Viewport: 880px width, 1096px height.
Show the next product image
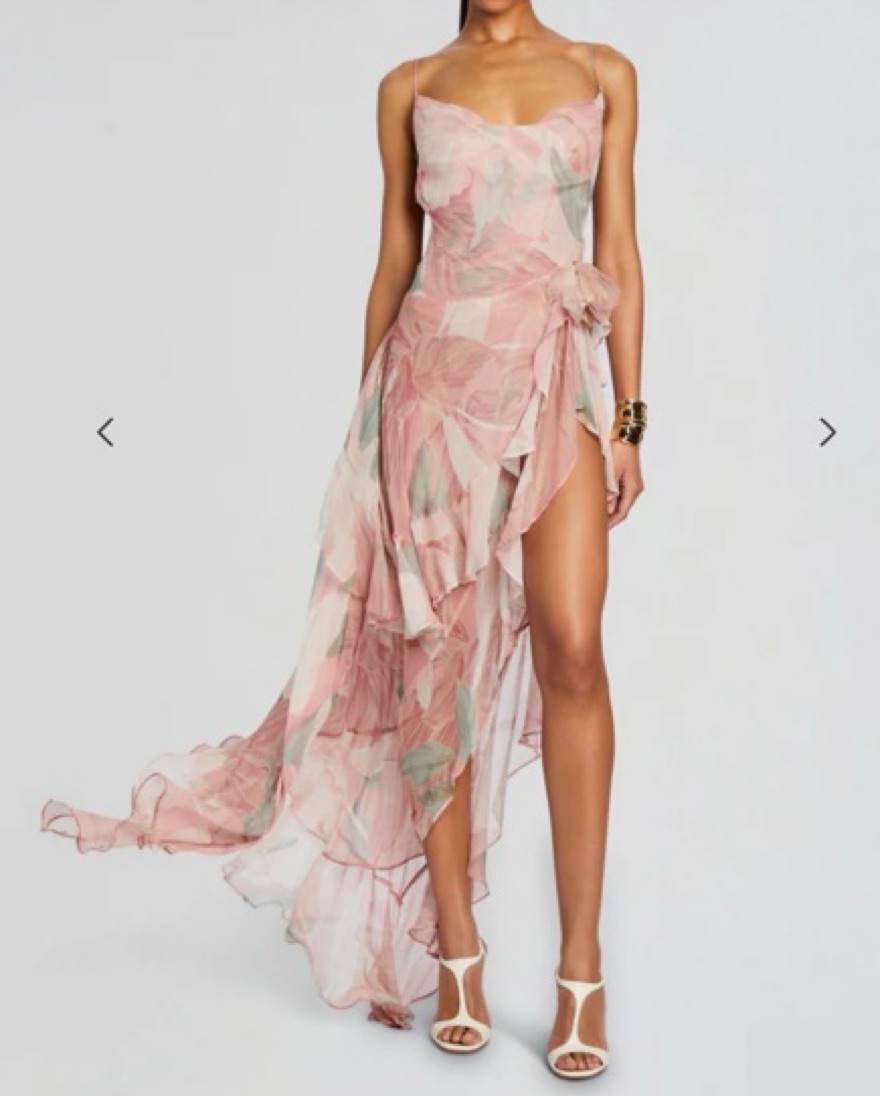tap(827, 432)
